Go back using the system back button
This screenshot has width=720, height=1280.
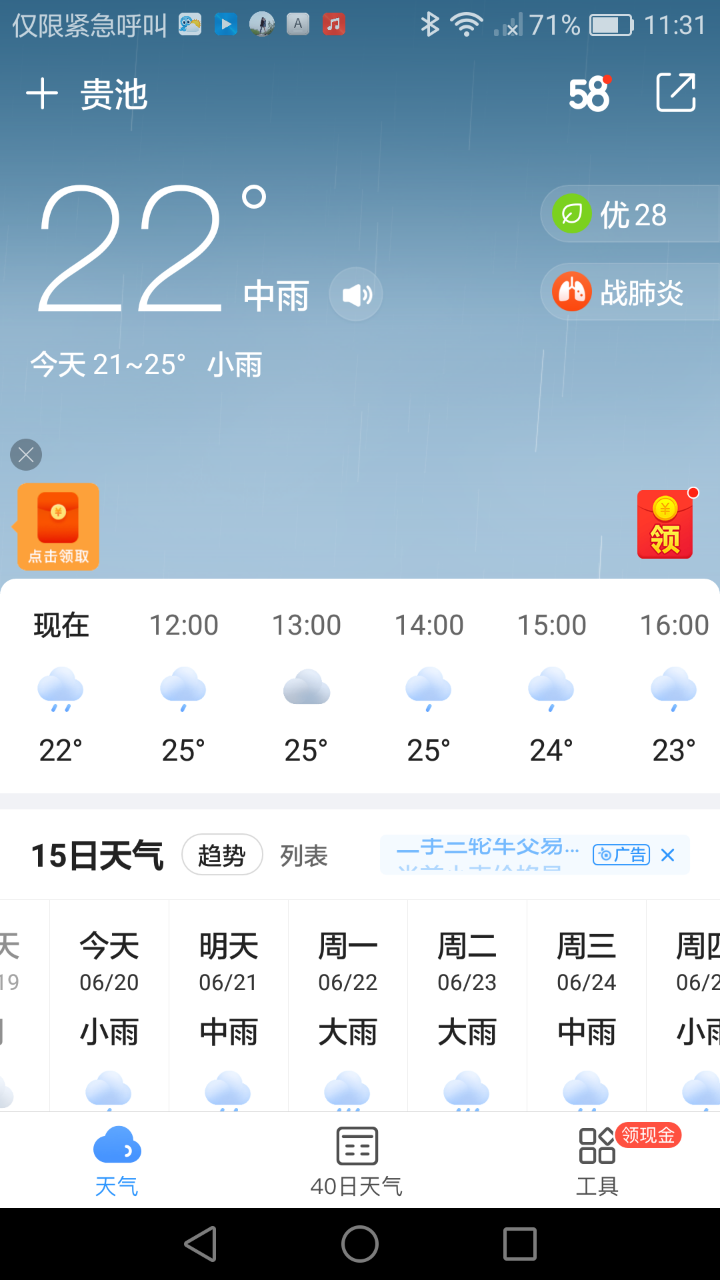coord(200,1244)
